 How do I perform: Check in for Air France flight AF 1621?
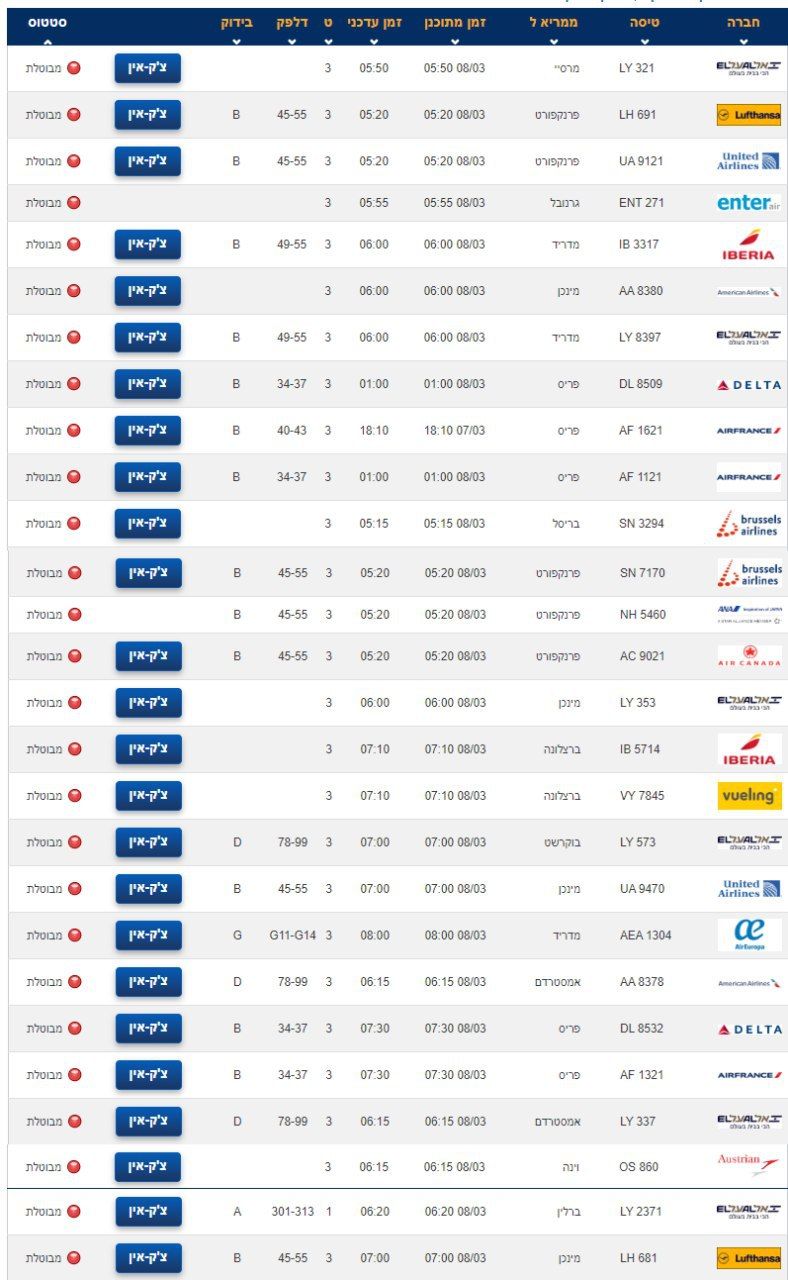[147, 430]
